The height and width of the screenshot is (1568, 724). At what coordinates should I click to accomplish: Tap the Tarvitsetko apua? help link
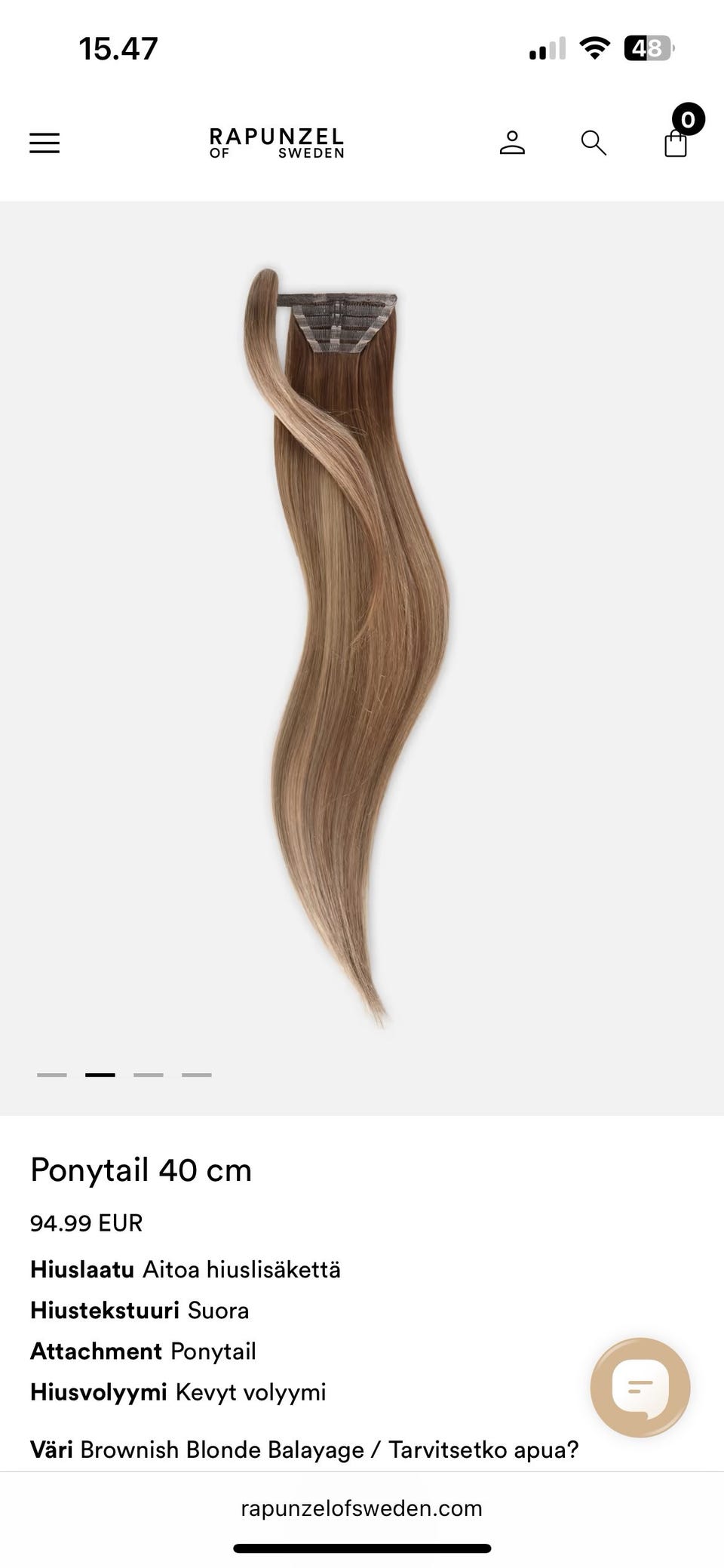click(x=483, y=1450)
